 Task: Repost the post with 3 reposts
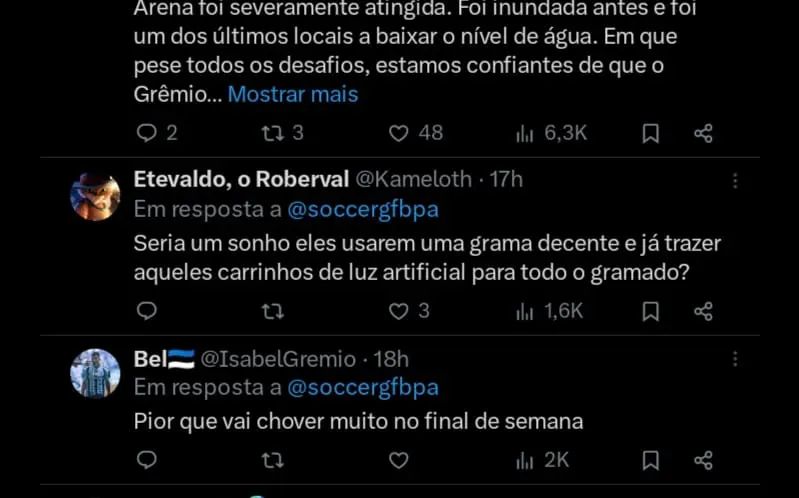[272, 133]
